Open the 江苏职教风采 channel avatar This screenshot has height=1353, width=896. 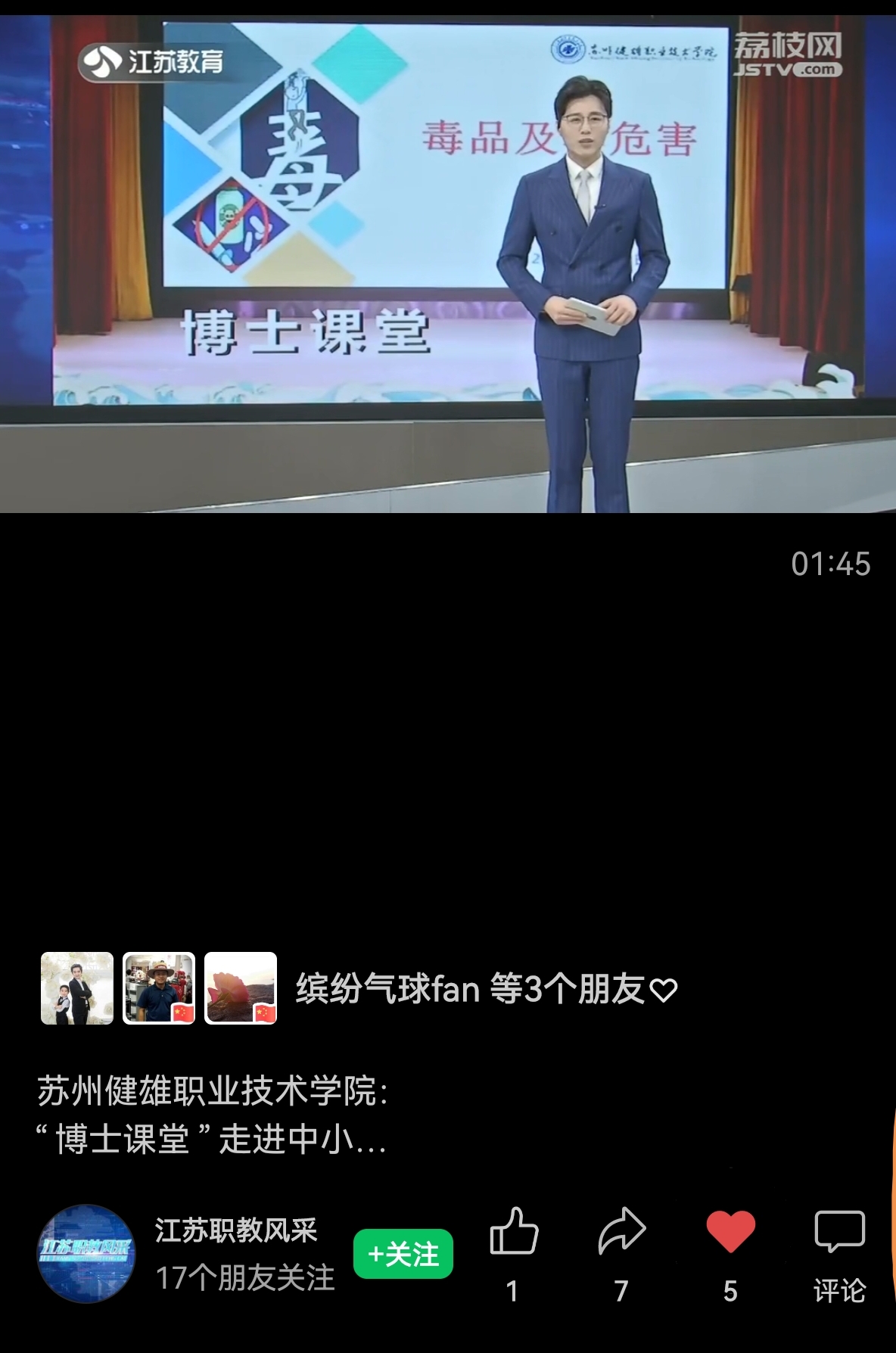pyautogui.click(x=86, y=1253)
